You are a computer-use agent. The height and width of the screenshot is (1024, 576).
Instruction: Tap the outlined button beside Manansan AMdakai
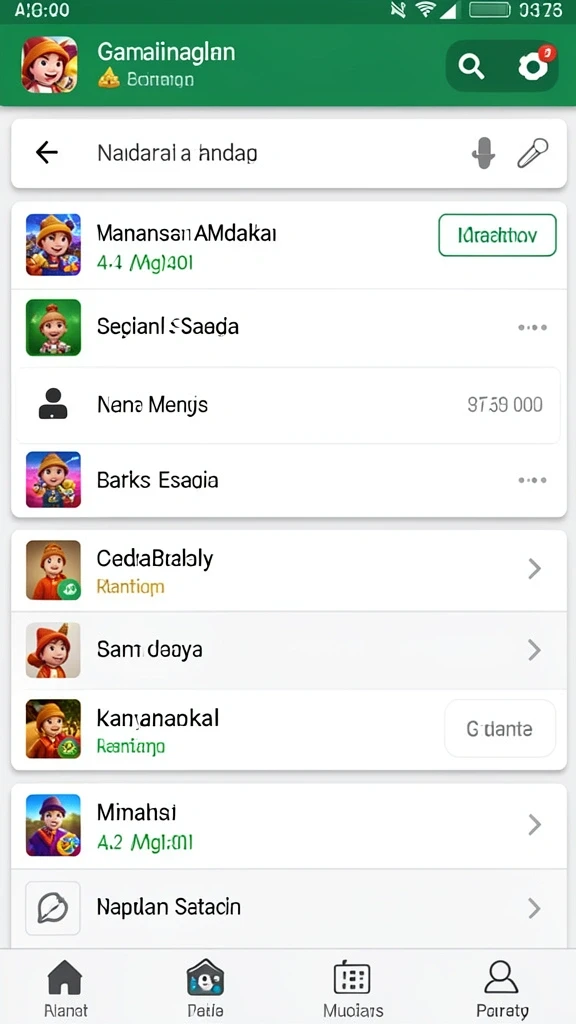point(497,235)
